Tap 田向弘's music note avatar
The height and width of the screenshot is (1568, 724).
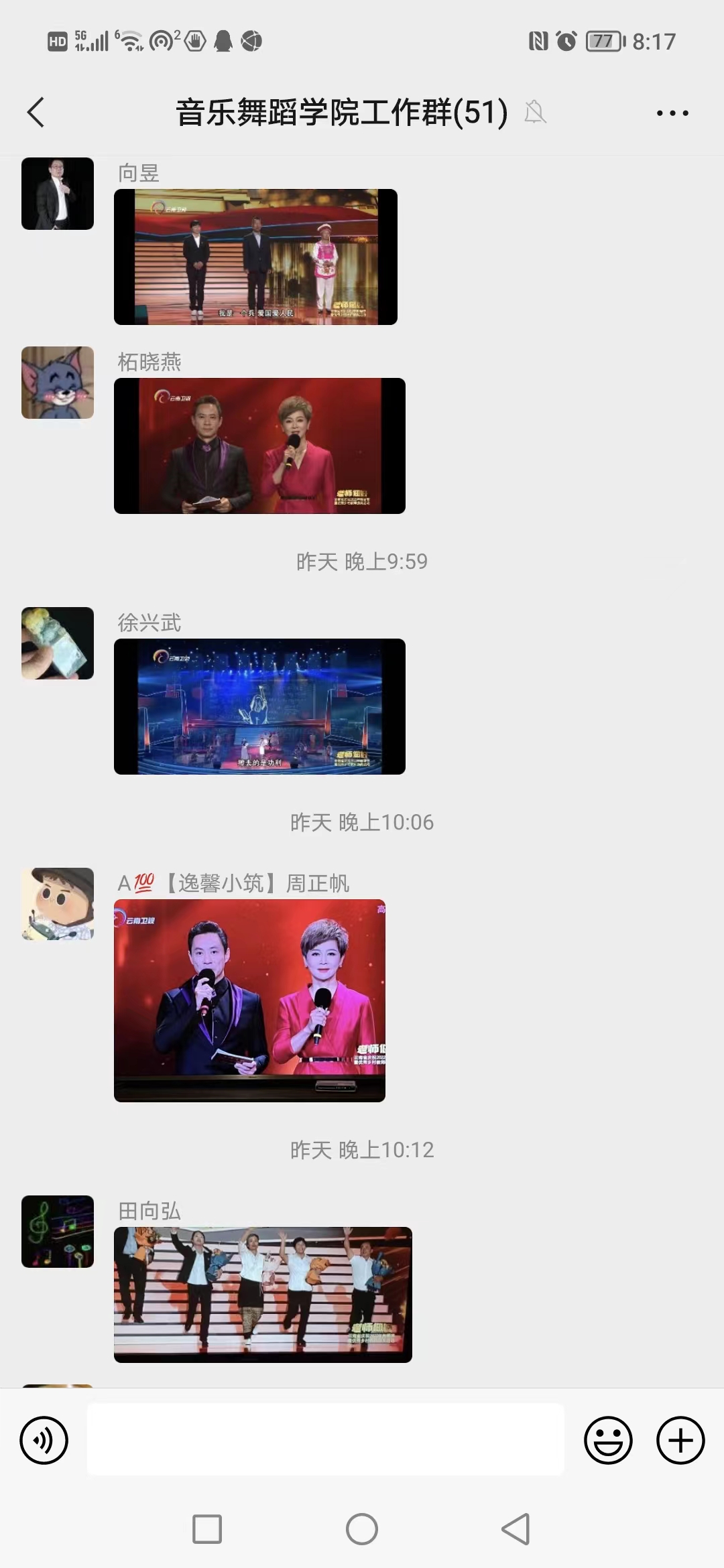[x=58, y=1232]
